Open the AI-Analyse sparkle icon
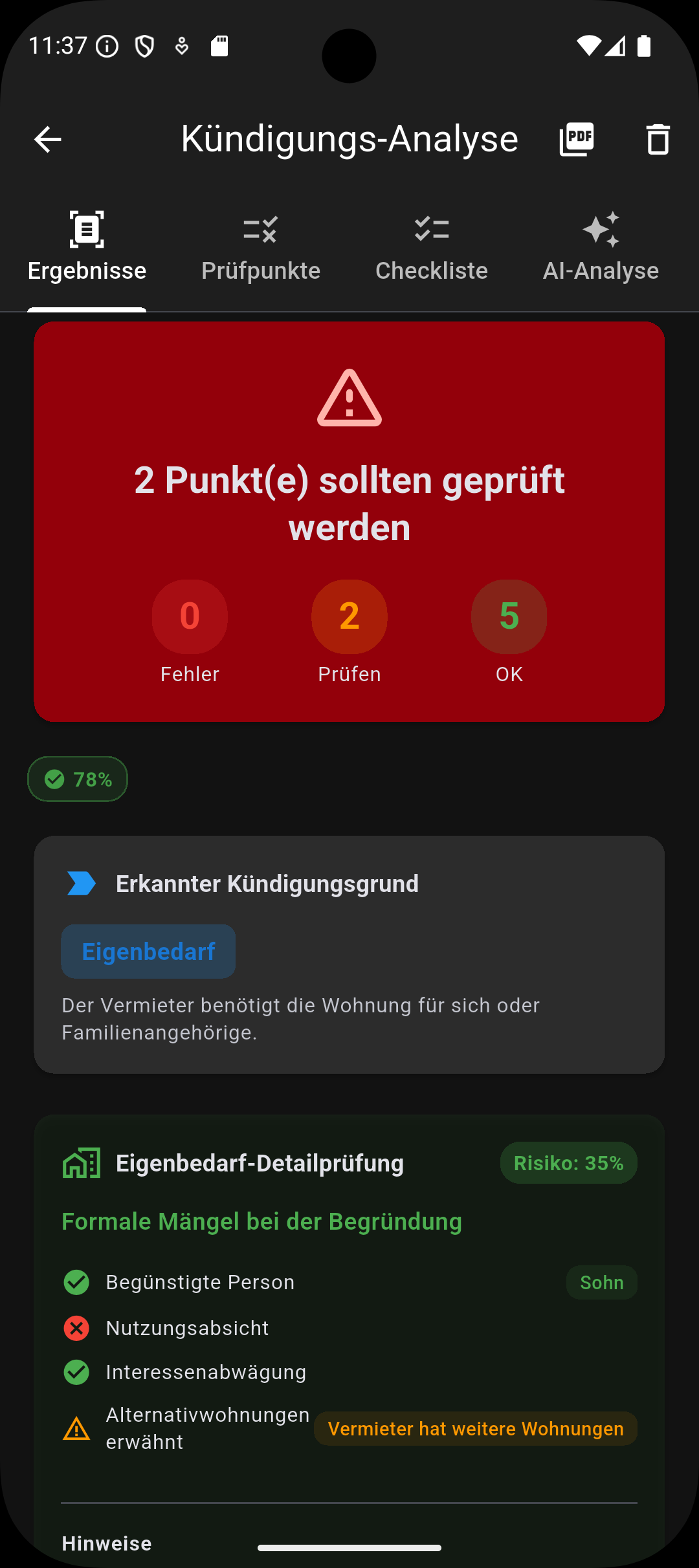The image size is (699, 1568). 601,230
